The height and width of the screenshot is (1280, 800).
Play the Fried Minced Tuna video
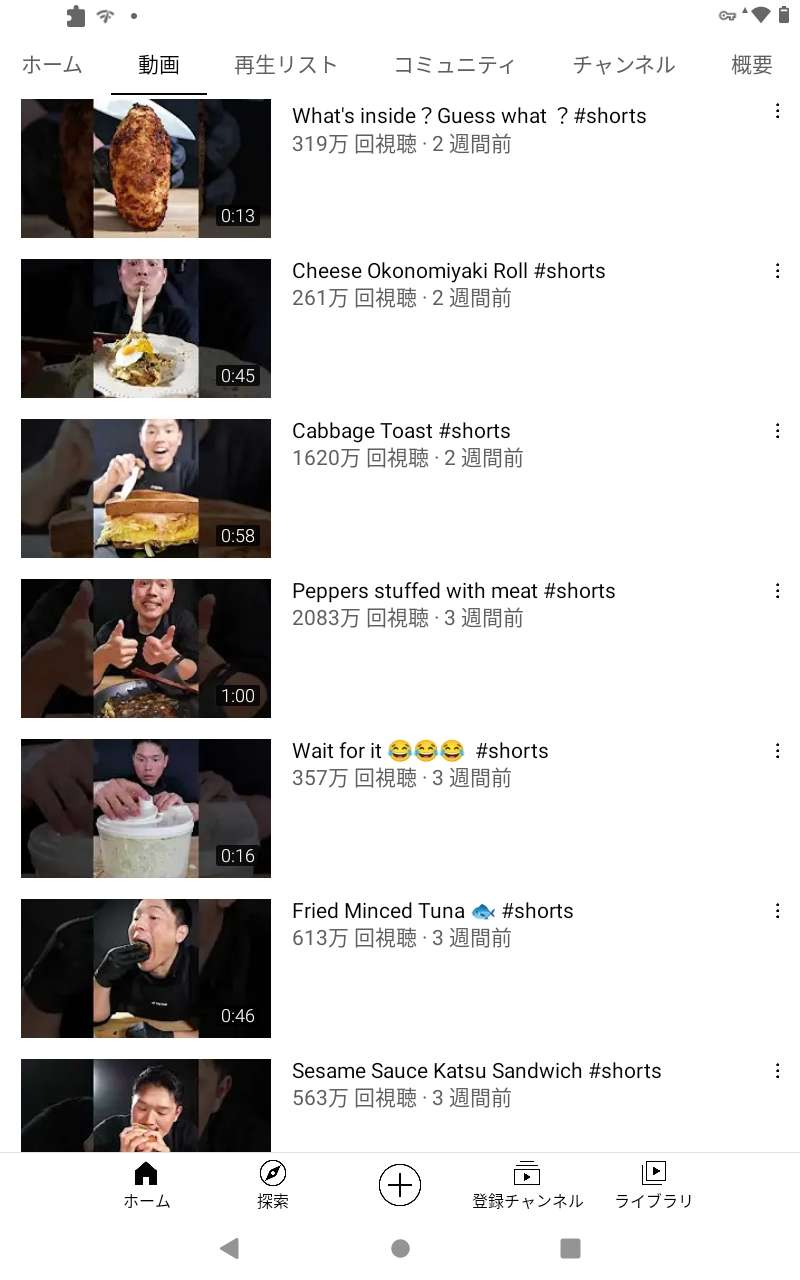click(146, 968)
